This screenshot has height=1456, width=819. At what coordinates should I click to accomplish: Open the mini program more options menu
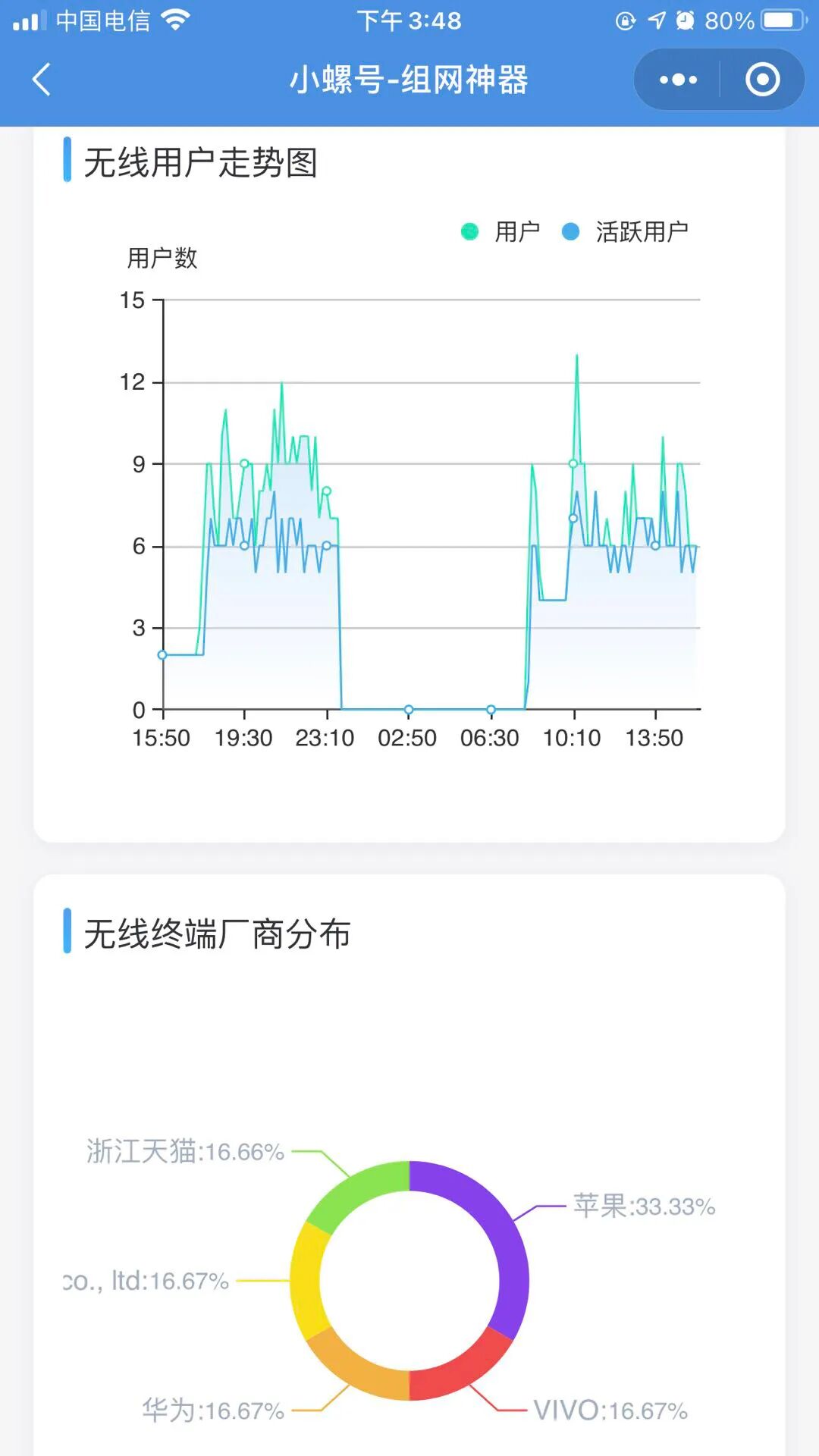tap(678, 80)
